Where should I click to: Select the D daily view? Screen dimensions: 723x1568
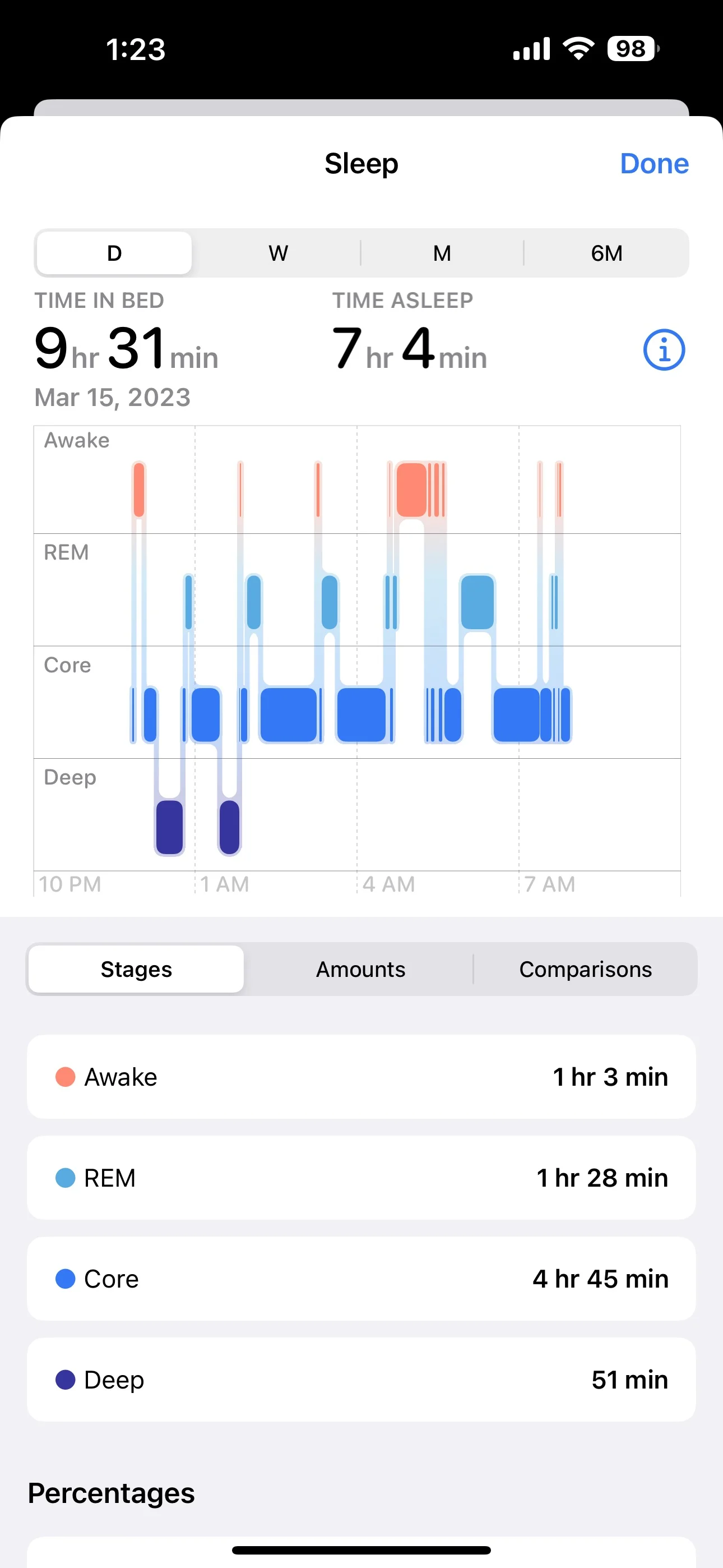[114, 253]
